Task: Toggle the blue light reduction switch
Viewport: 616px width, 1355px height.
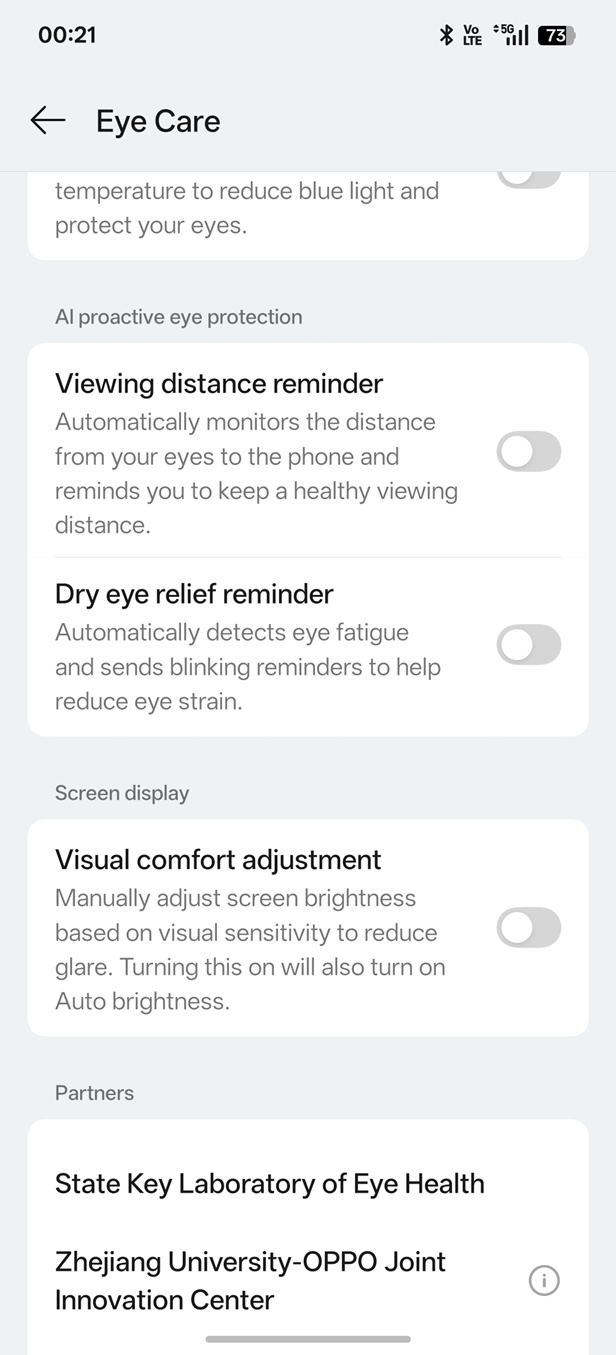Action: [528, 178]
